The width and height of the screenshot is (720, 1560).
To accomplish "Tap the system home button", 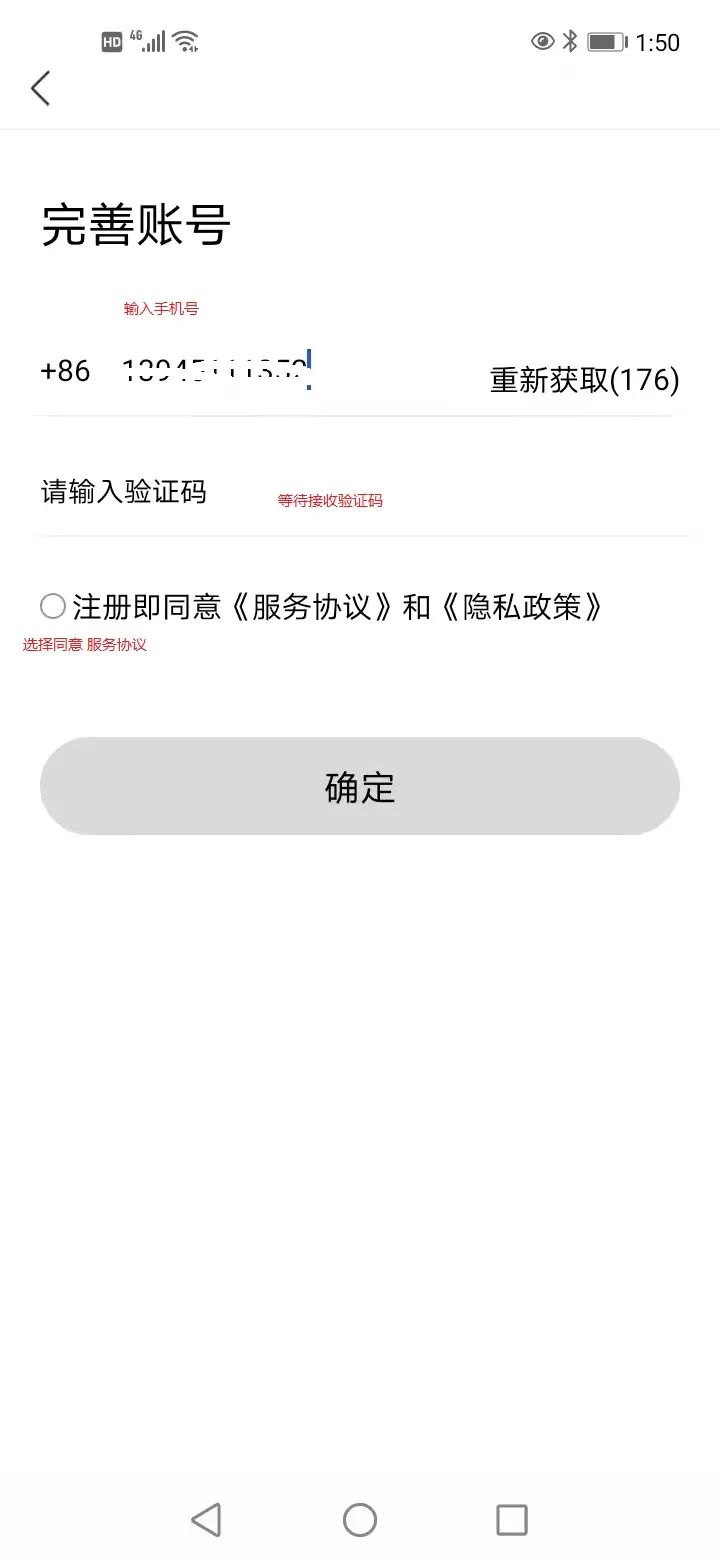I will (x=360, y=1520).
